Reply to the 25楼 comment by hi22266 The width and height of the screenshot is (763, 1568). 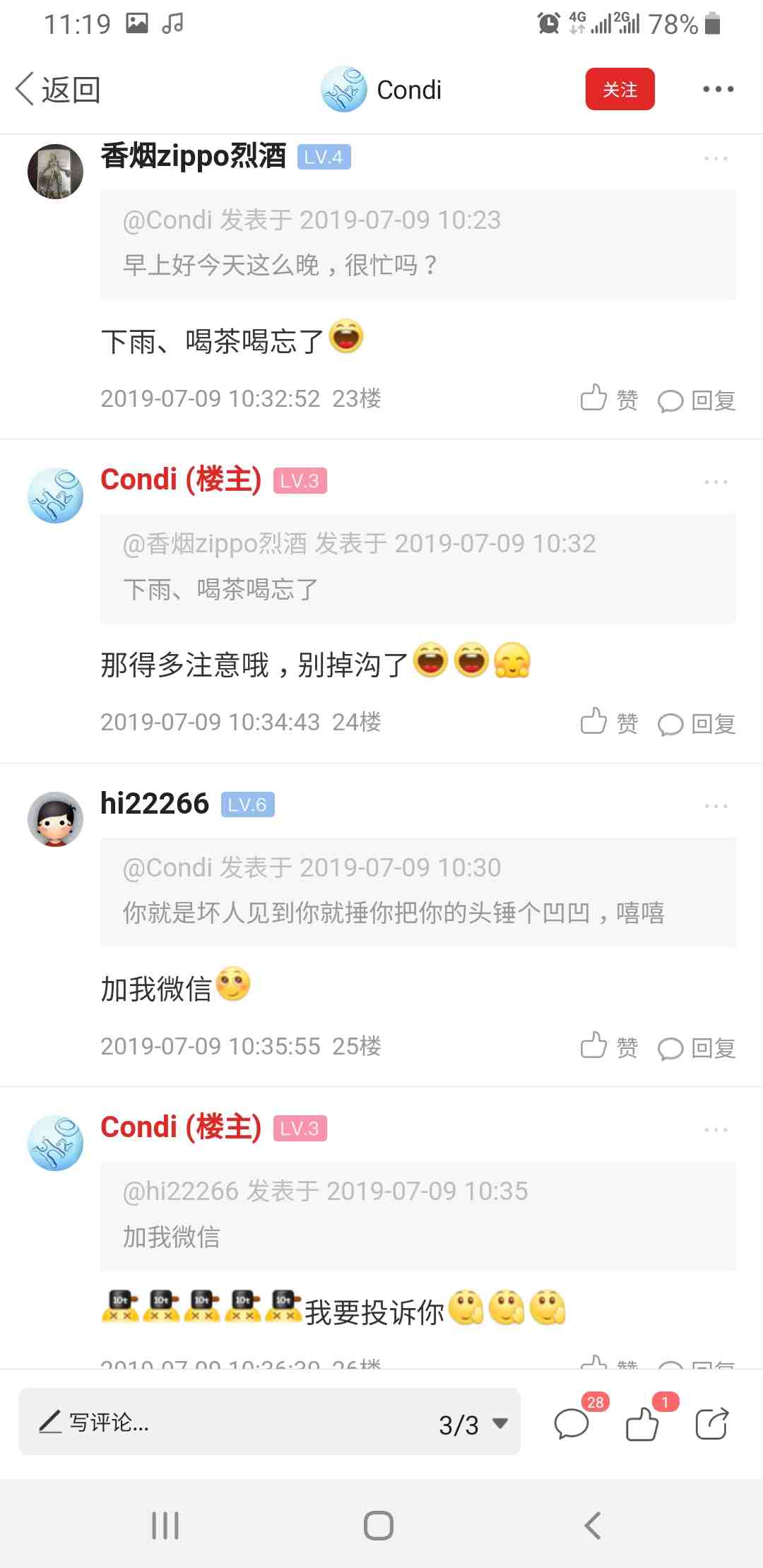697,1048
